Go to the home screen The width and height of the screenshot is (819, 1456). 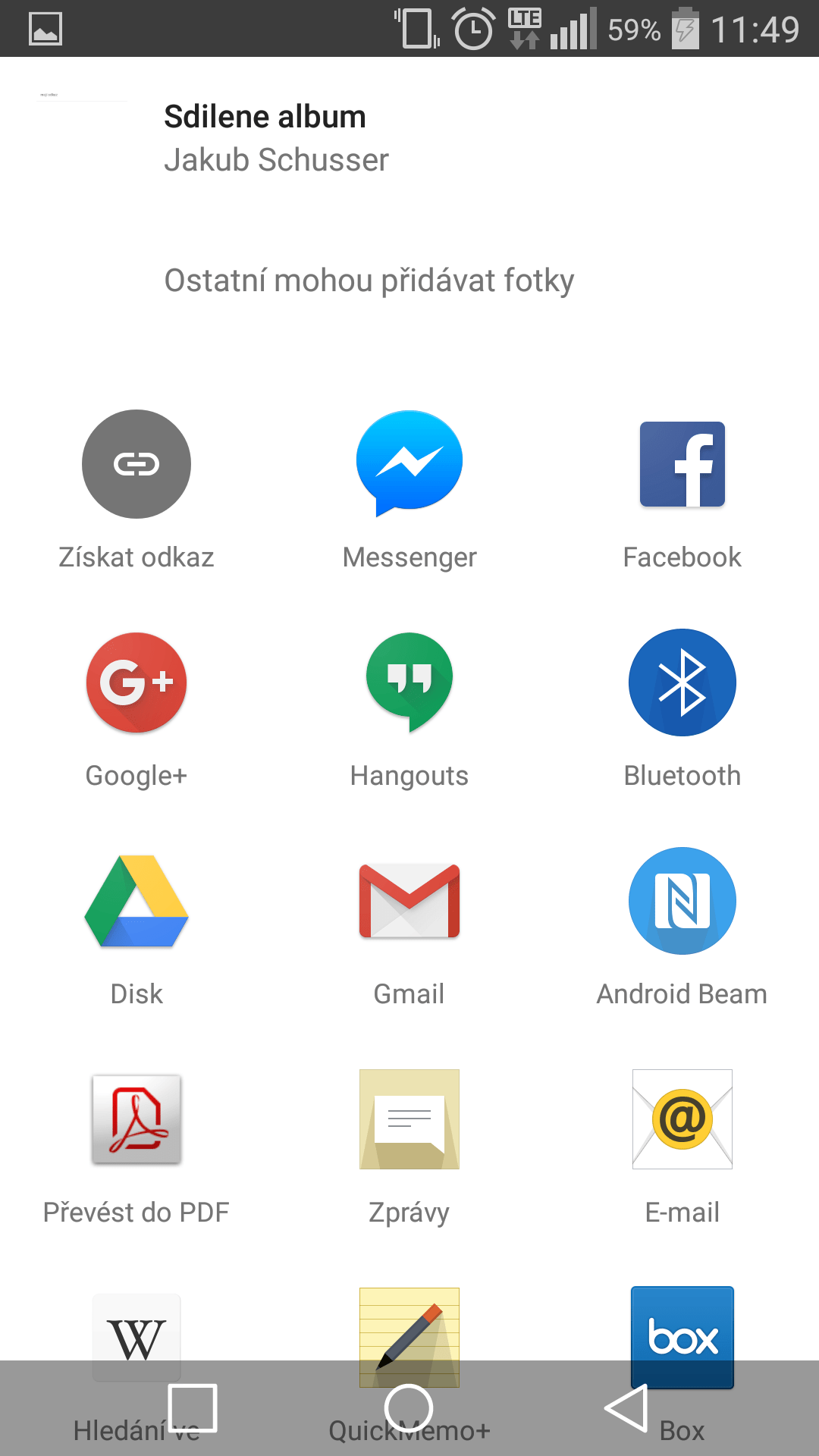(409, 1408)
